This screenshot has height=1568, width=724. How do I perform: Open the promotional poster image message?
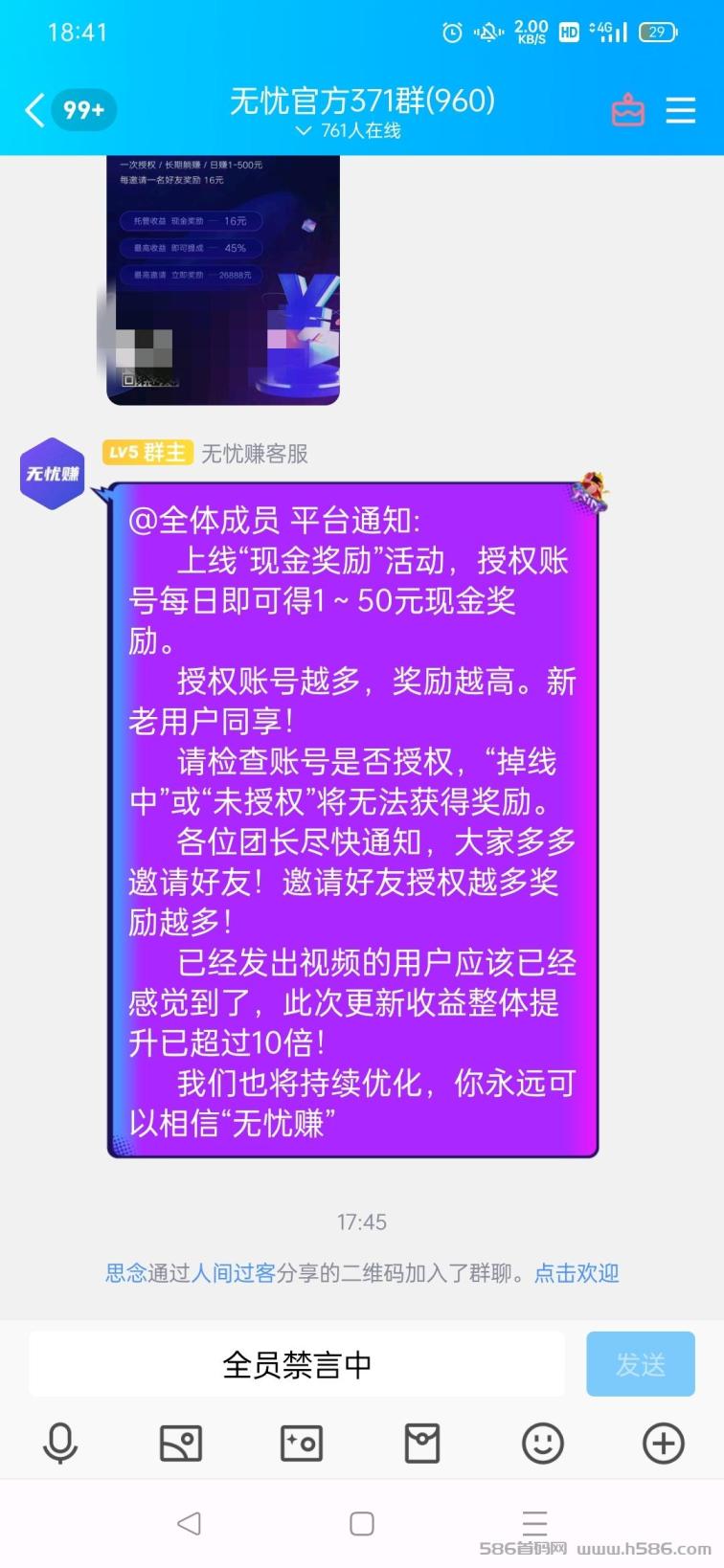click(223, 280)
